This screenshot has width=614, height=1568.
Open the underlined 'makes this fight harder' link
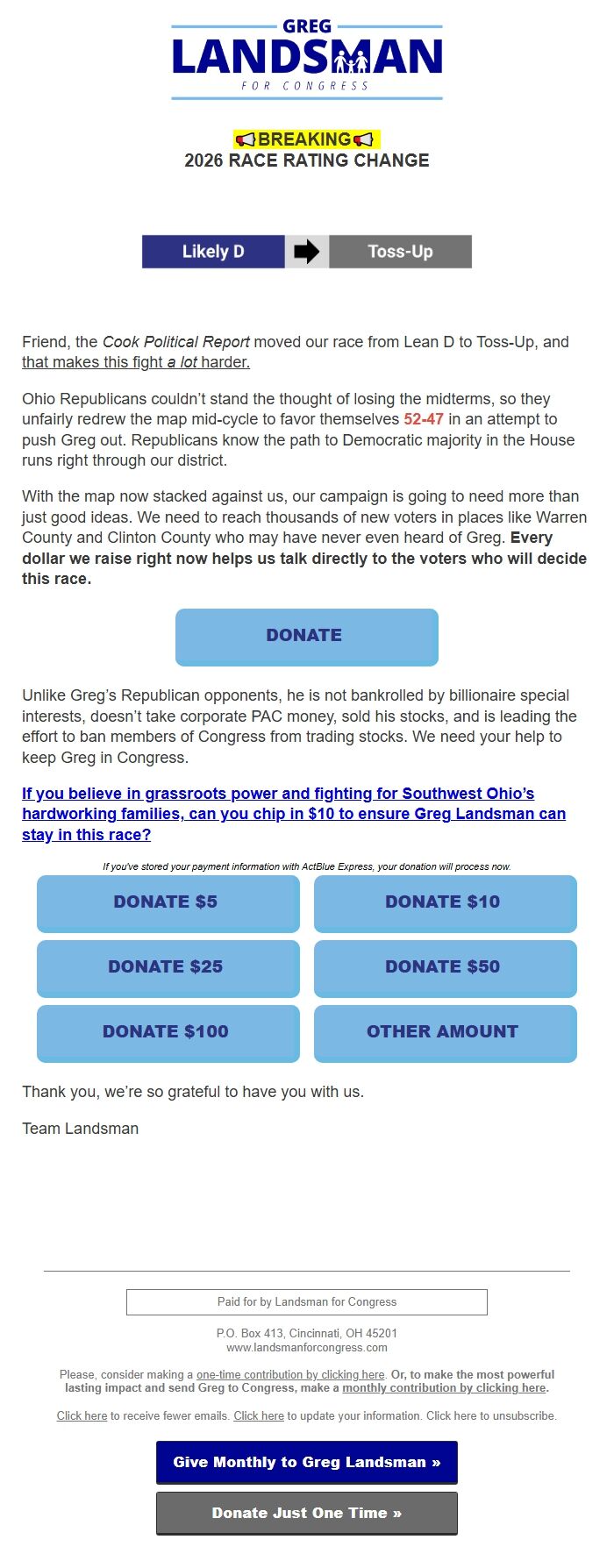(136, 362)
